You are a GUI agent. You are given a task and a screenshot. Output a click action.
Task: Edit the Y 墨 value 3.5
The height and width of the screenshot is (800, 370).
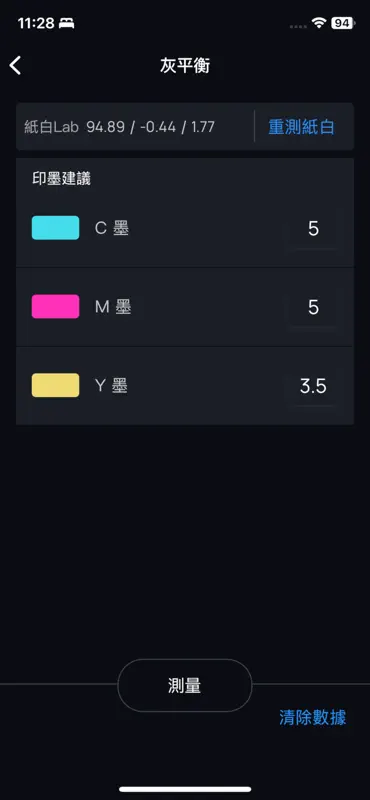point(313,386)
